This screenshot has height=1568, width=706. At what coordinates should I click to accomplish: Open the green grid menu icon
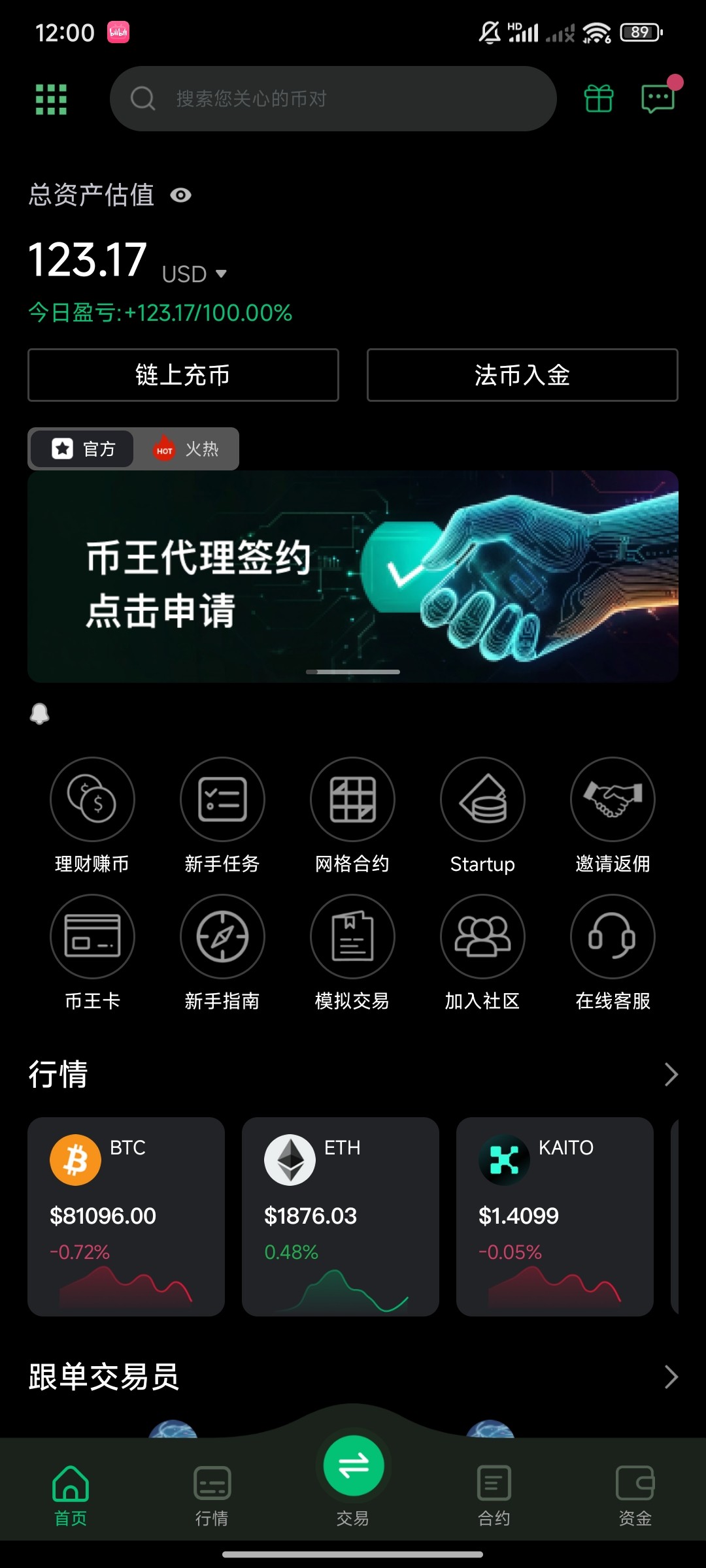51,99
